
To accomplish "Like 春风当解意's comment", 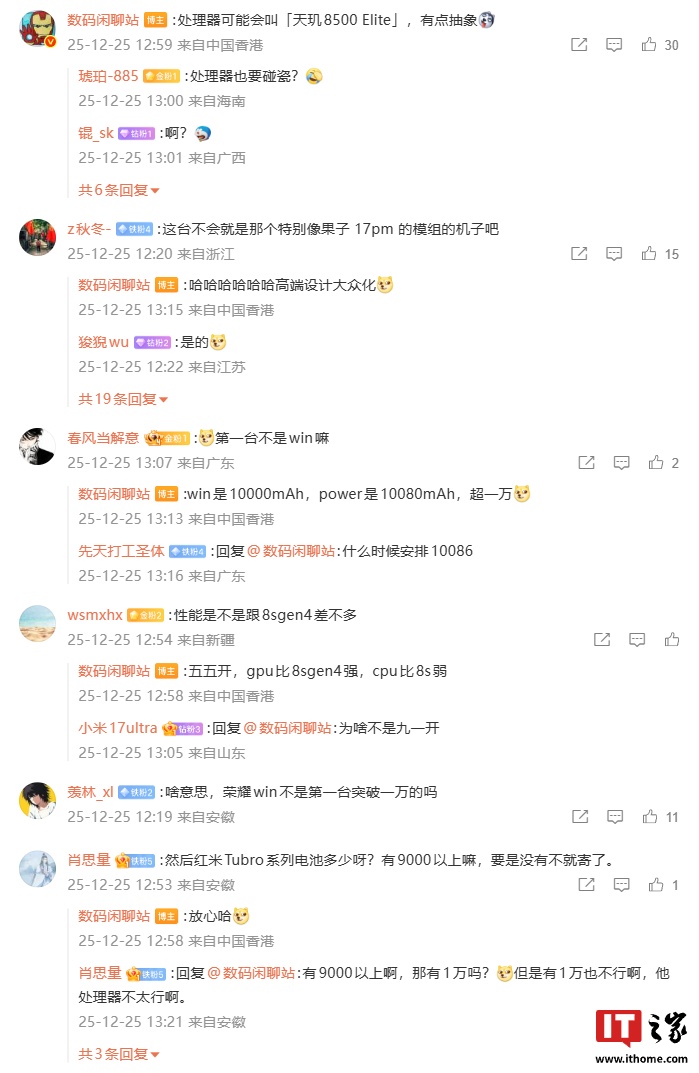I will (x=657, y=463).
